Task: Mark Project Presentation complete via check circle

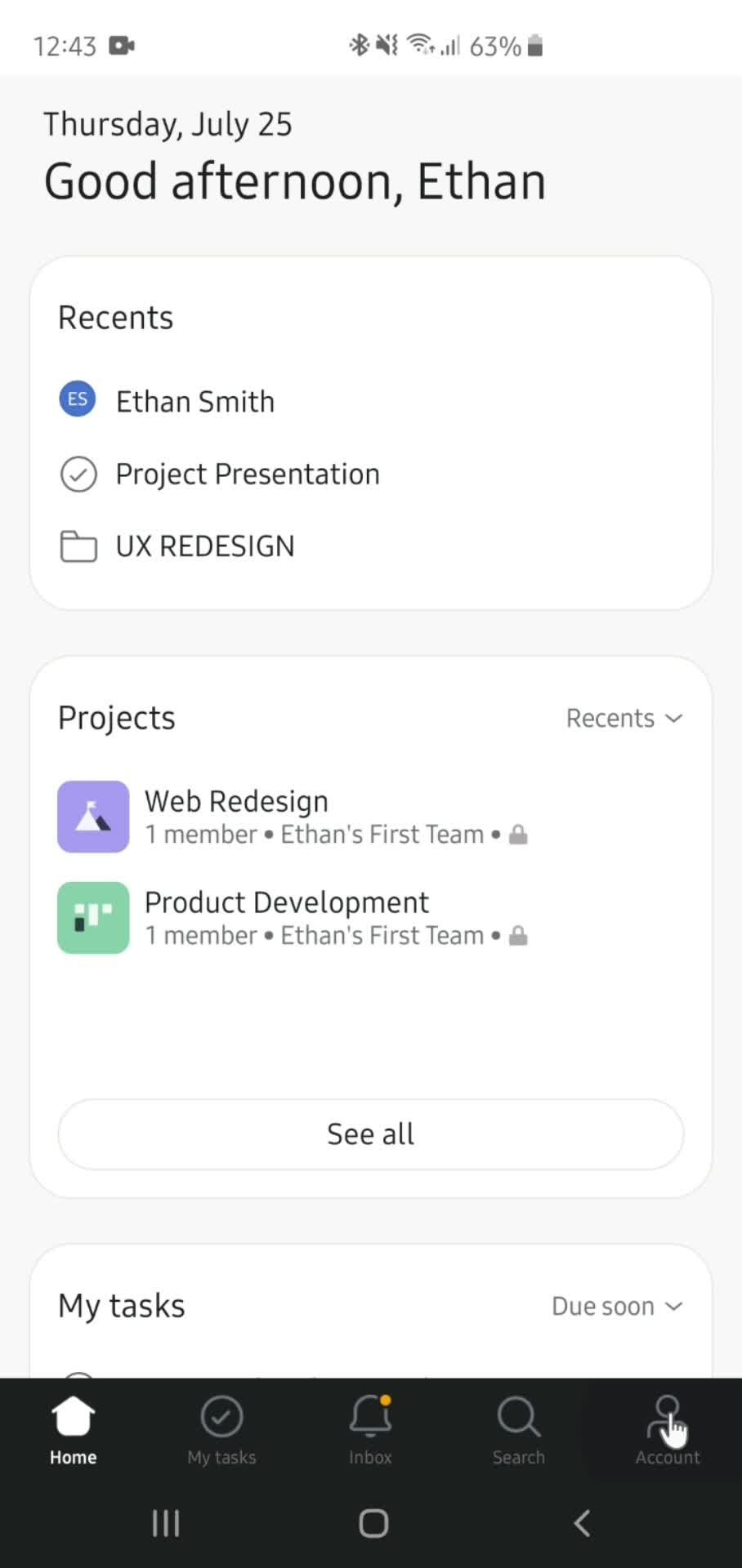Action: pyautogui.click(x=78, y=474)
